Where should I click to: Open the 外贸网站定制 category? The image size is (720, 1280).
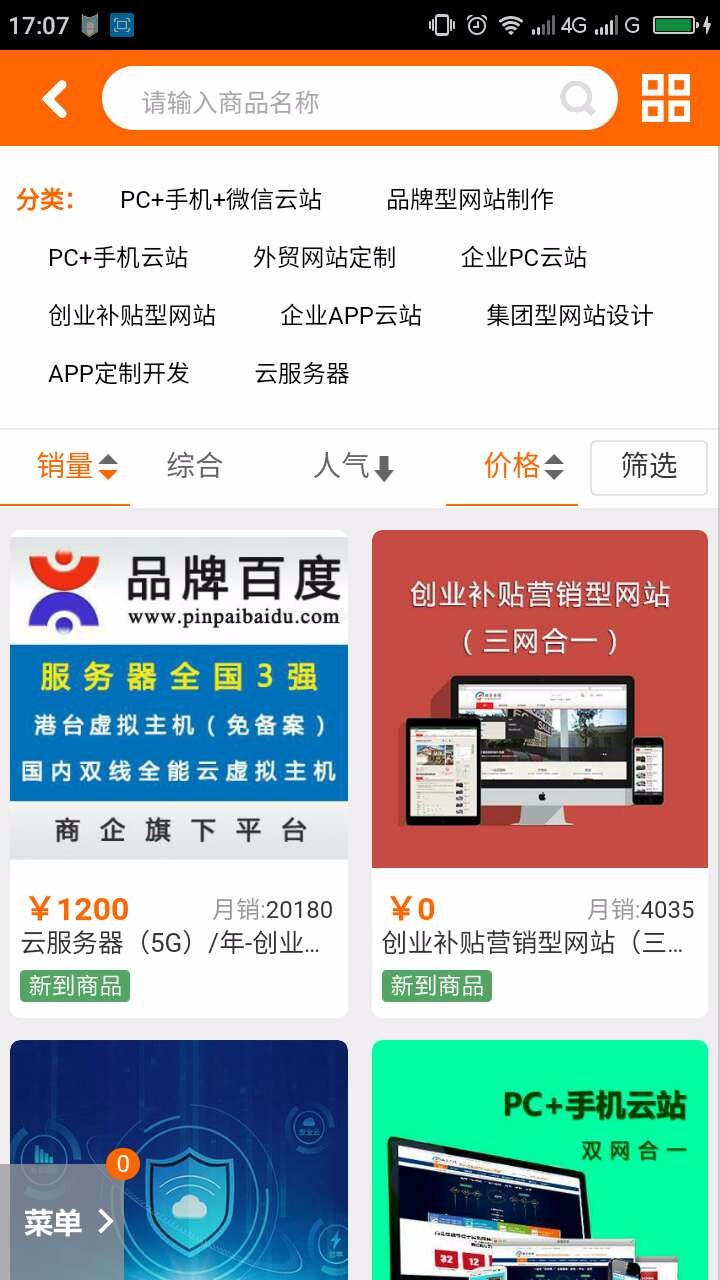tap(325, 258)
